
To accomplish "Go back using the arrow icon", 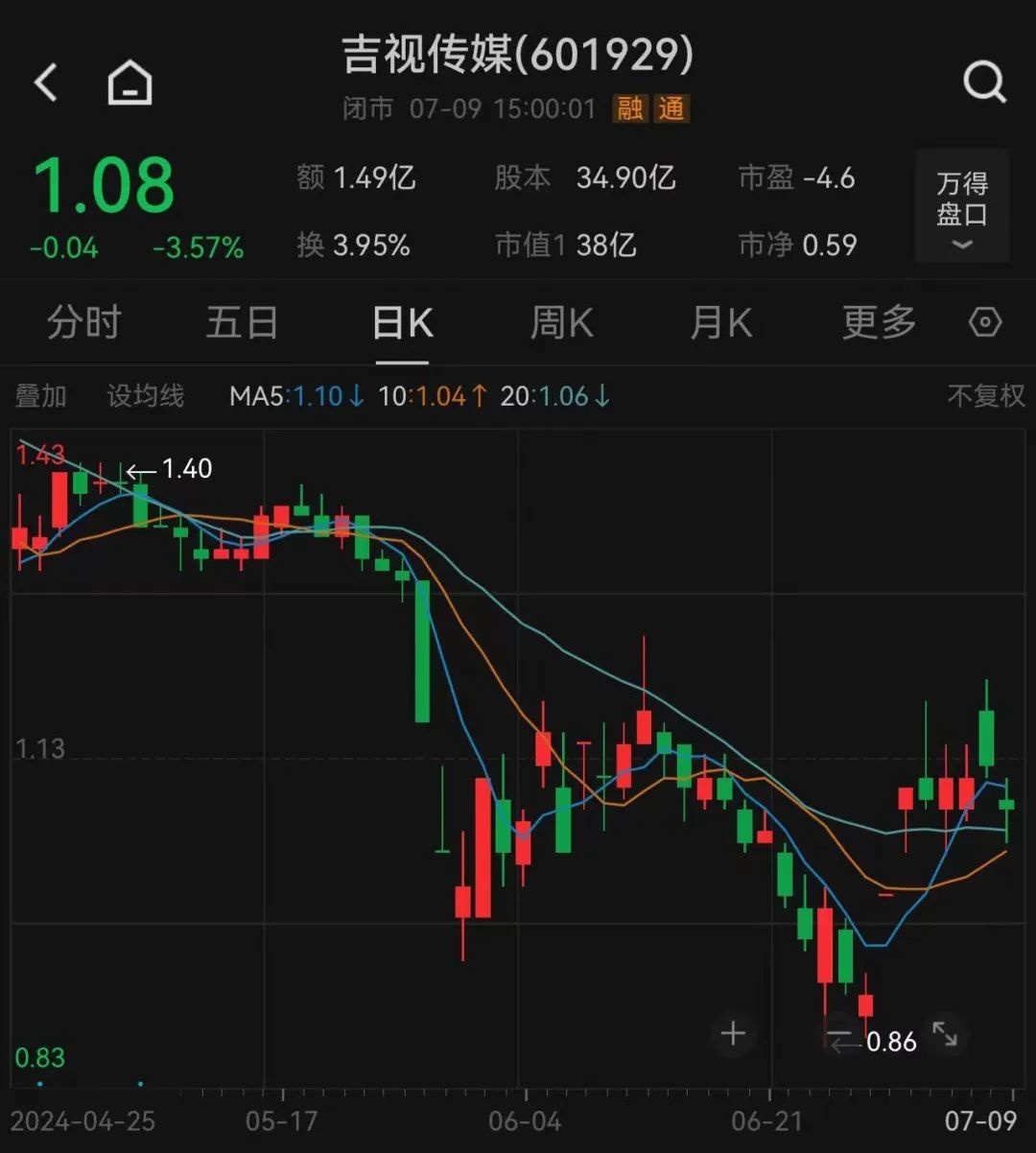I will point(46,82).
